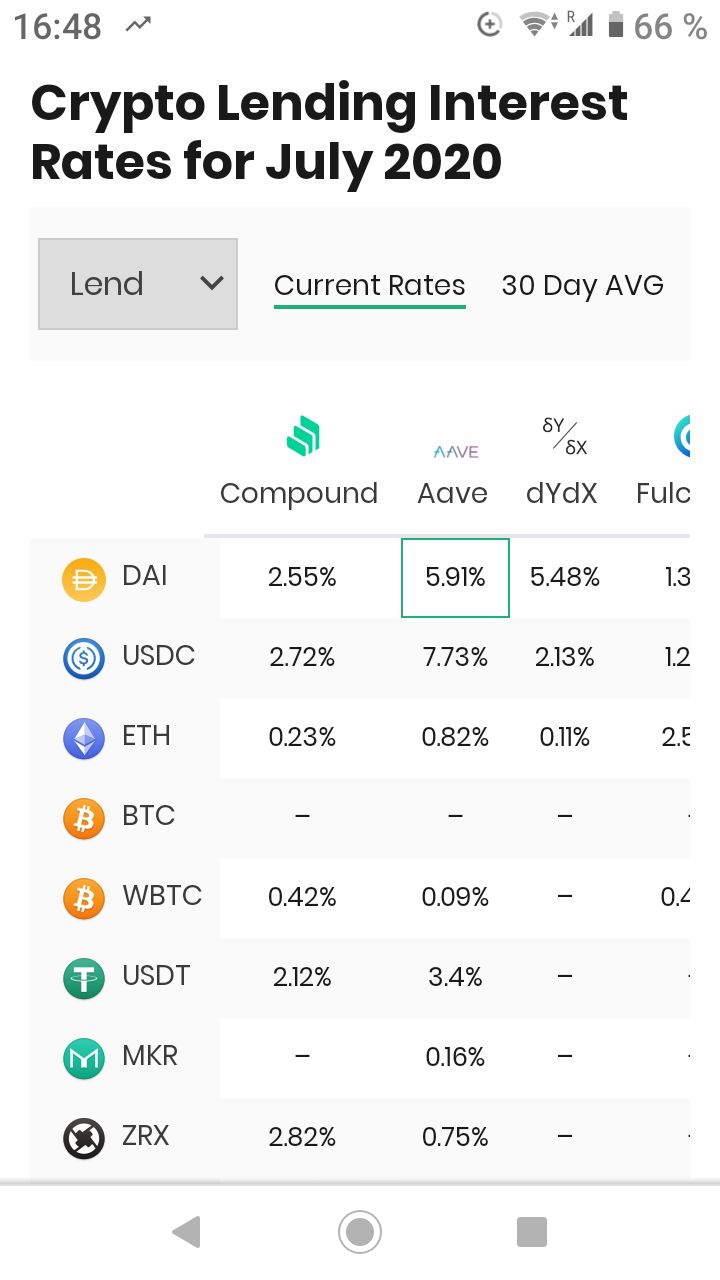Tap the system home button
The height and width of the screenshot is (1280, 720).
click(360, 1232)
